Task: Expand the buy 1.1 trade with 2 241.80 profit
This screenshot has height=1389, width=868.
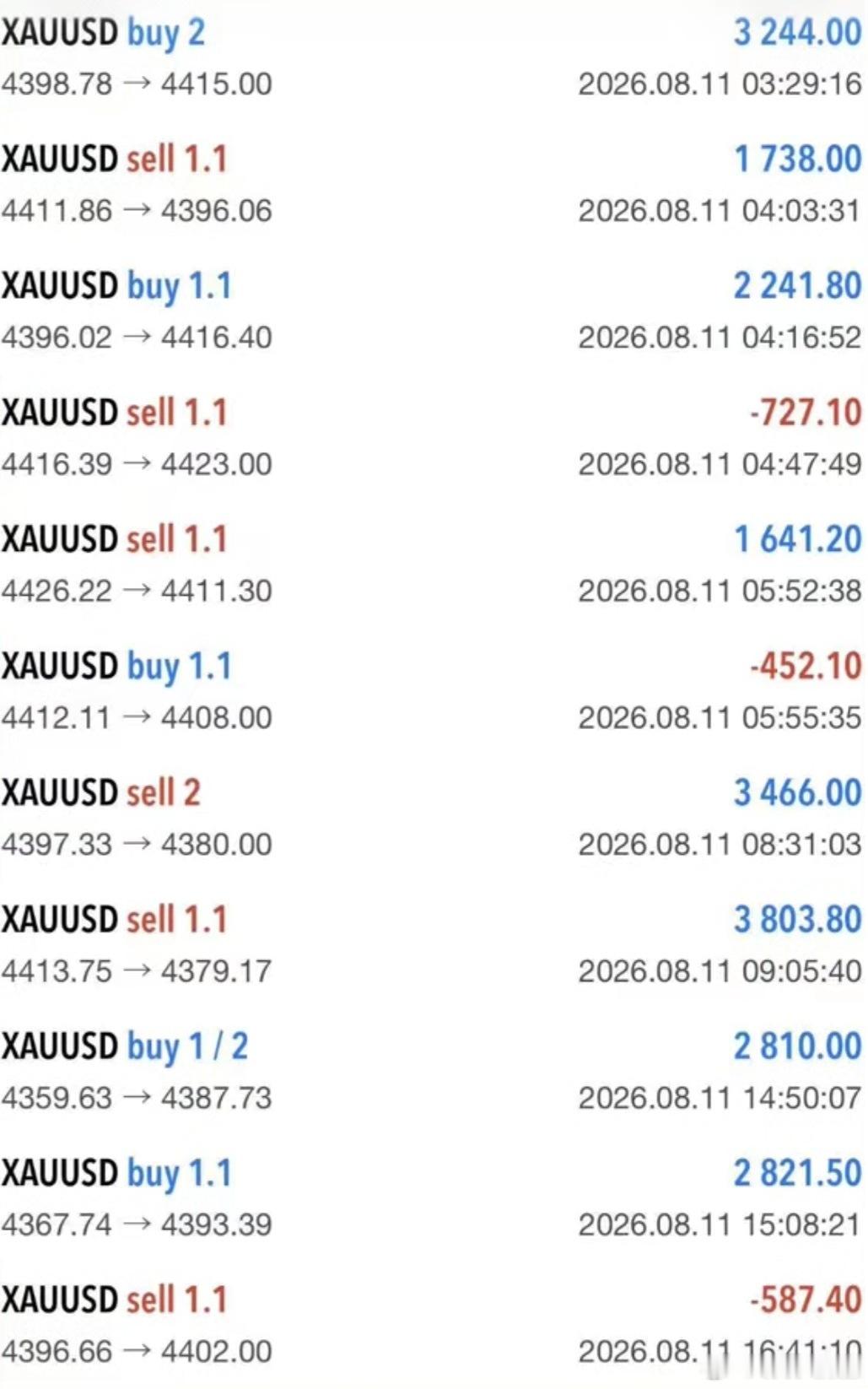Action: (x=434, y=311)
